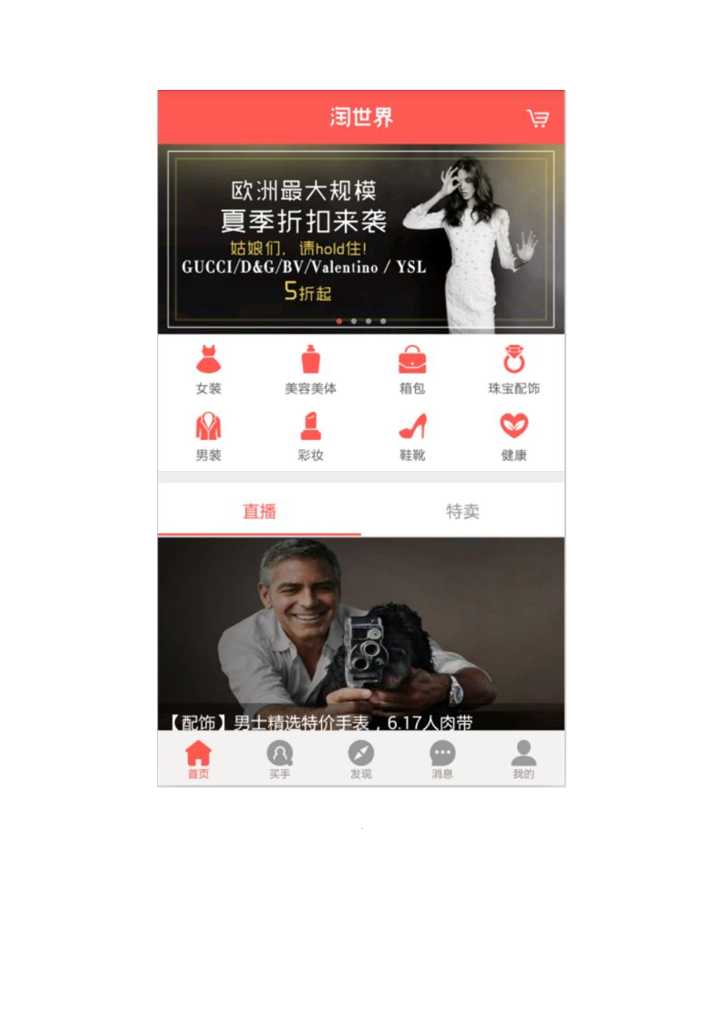Open the shopping cart
The width and height of the screenshot is (724, 1024).
click(538, 118)
